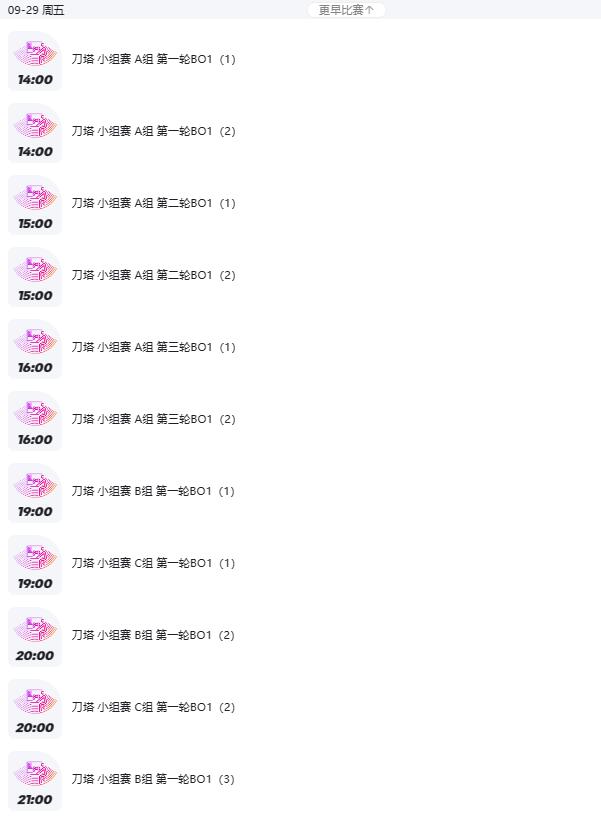
Task: View 20:00 B组 第一轮BO1 (2) match
Action: [x=154, y=635]
